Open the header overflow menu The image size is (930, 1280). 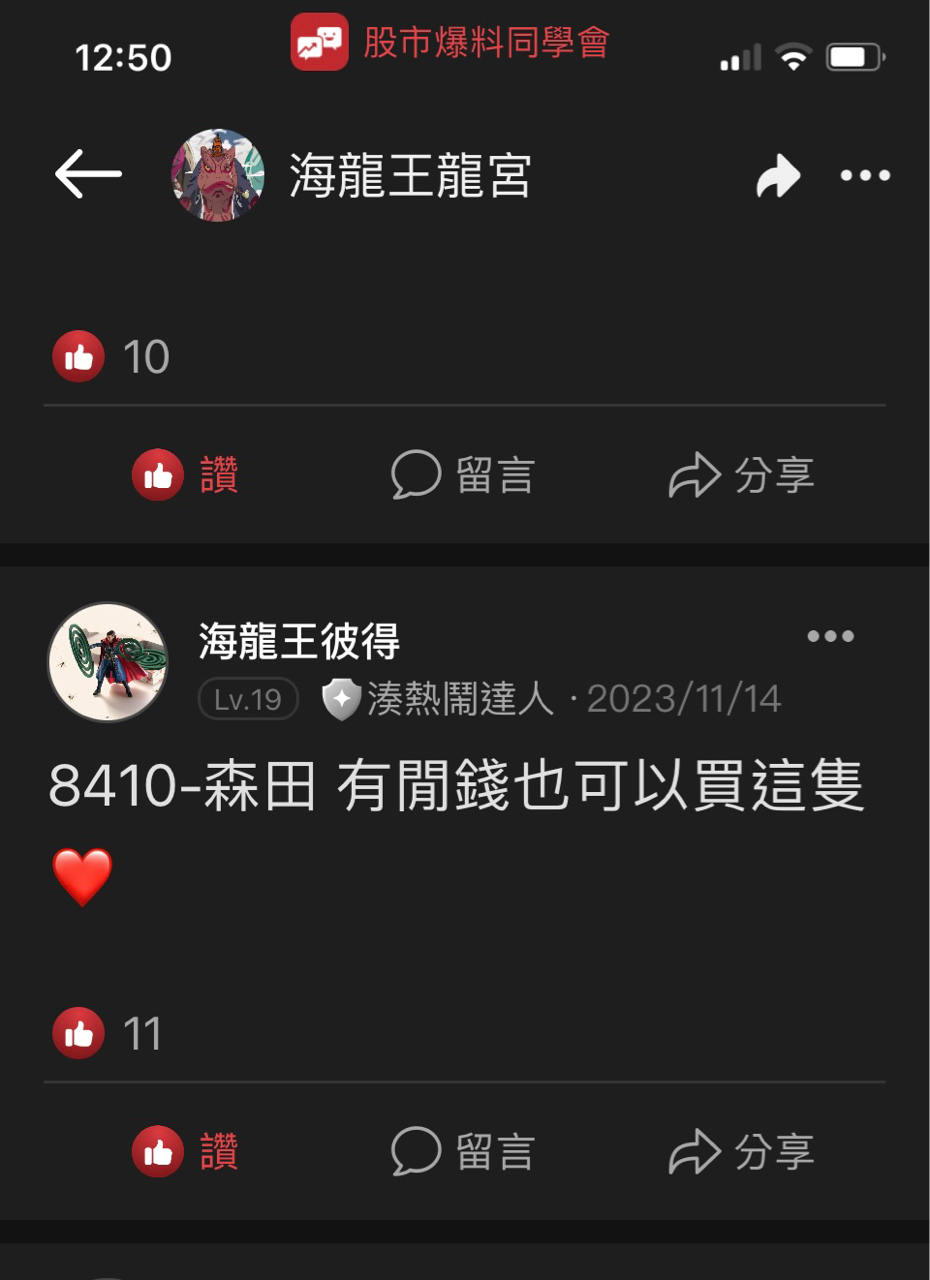[865, 176]
